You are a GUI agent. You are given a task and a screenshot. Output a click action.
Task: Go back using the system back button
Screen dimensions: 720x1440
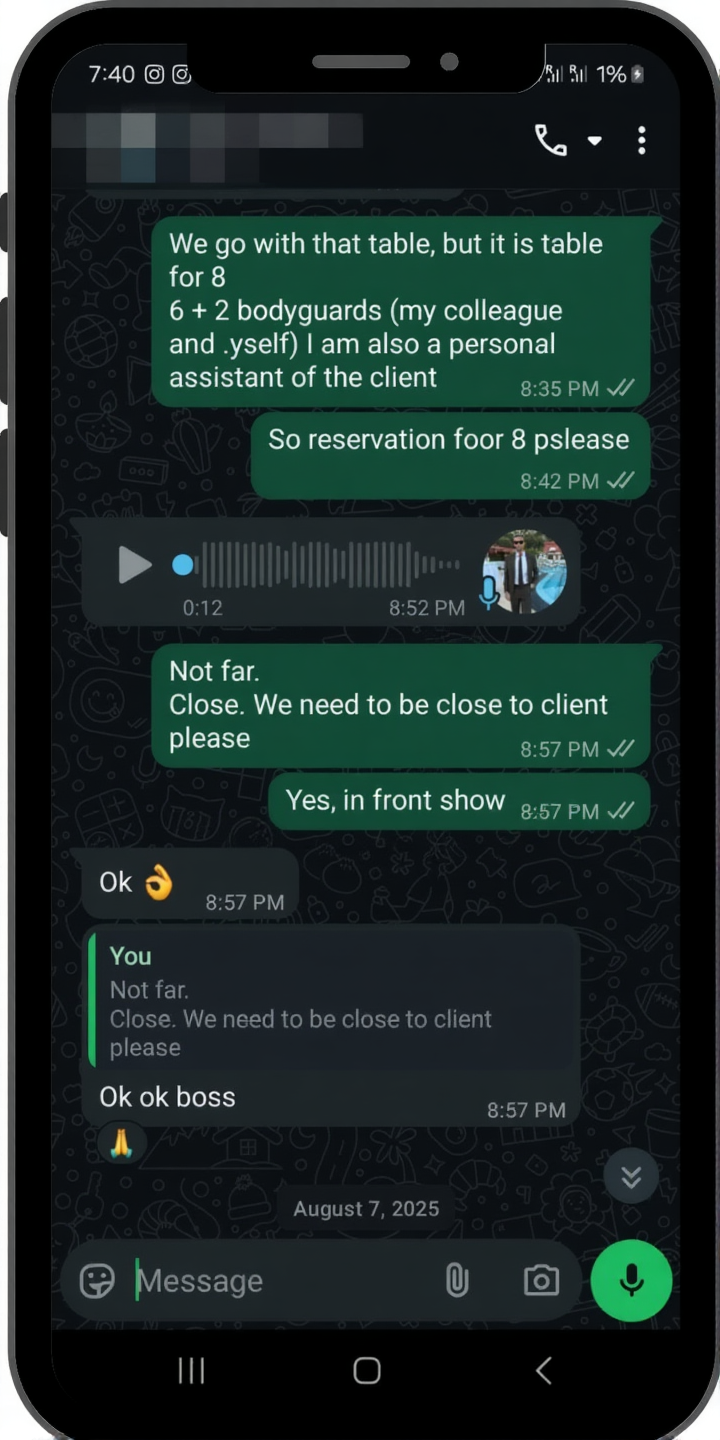[543, 1370]
